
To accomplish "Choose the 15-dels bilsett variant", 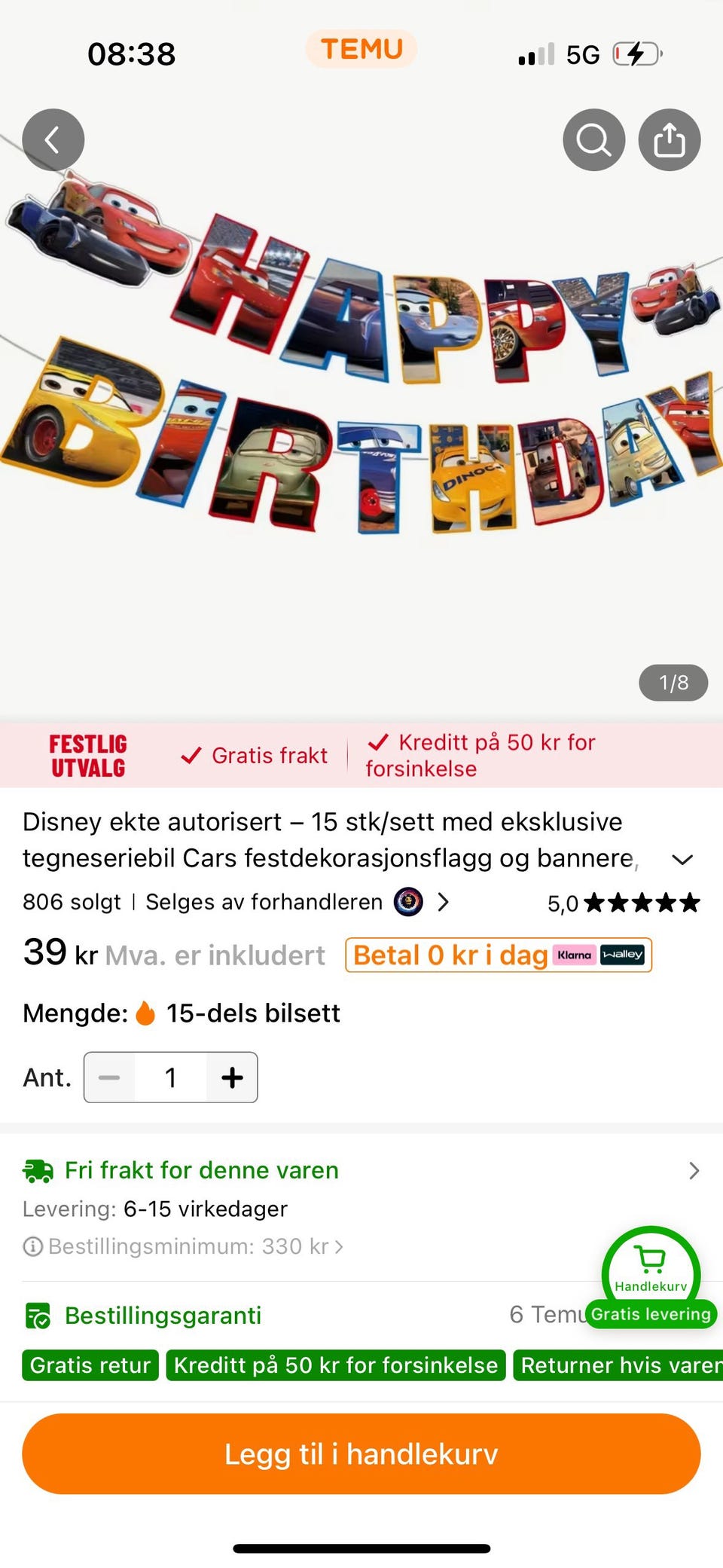I will [x=252, y=1013].
